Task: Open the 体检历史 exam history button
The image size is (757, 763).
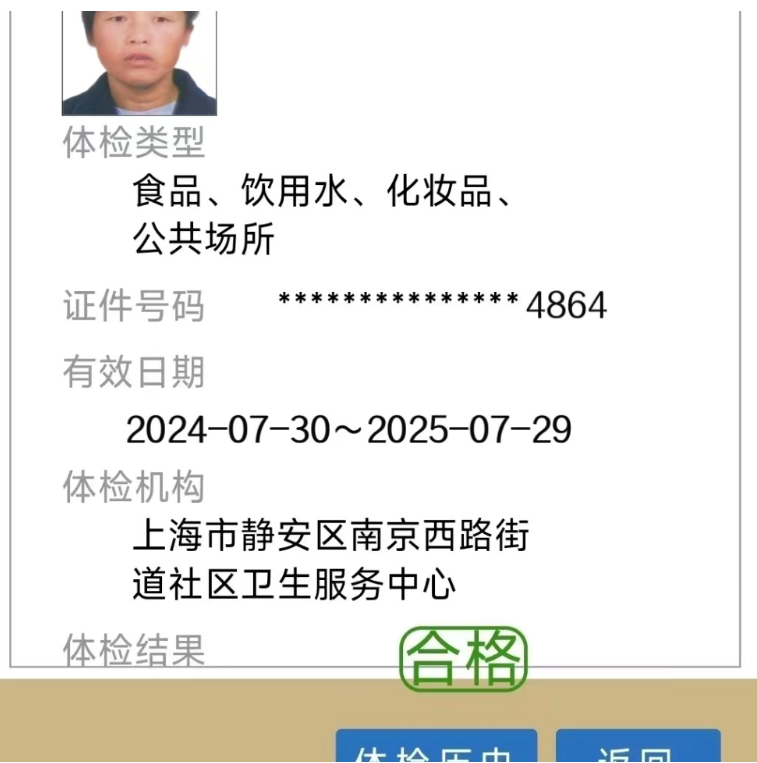Action: 436,748
